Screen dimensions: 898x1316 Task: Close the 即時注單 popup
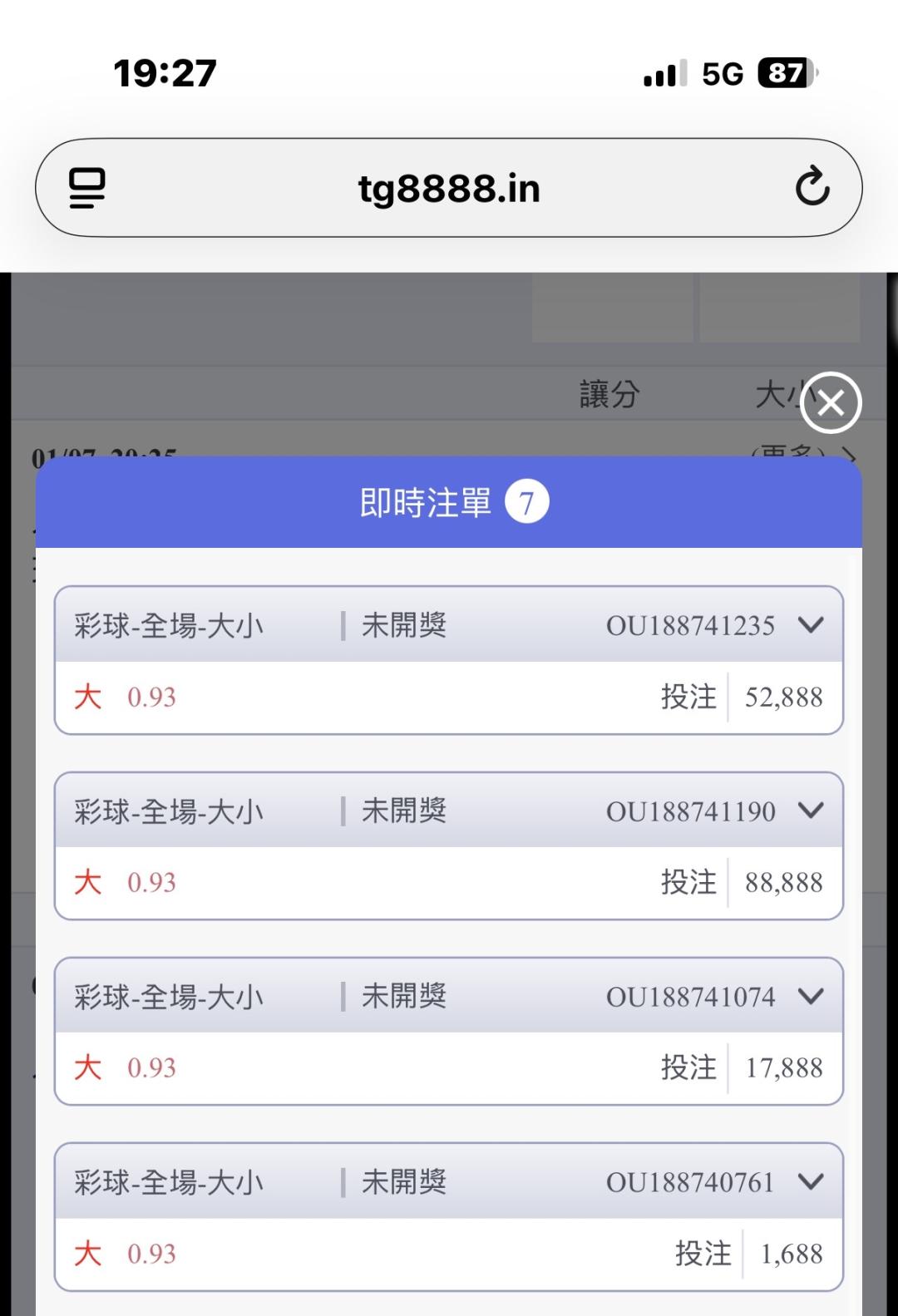(831, 403)
